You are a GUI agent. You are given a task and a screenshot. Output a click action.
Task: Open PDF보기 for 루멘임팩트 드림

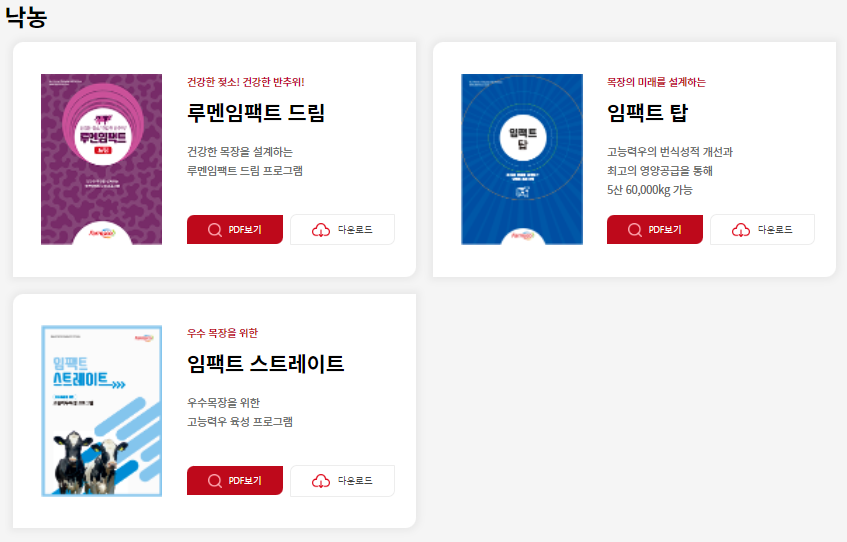(235, 229)
